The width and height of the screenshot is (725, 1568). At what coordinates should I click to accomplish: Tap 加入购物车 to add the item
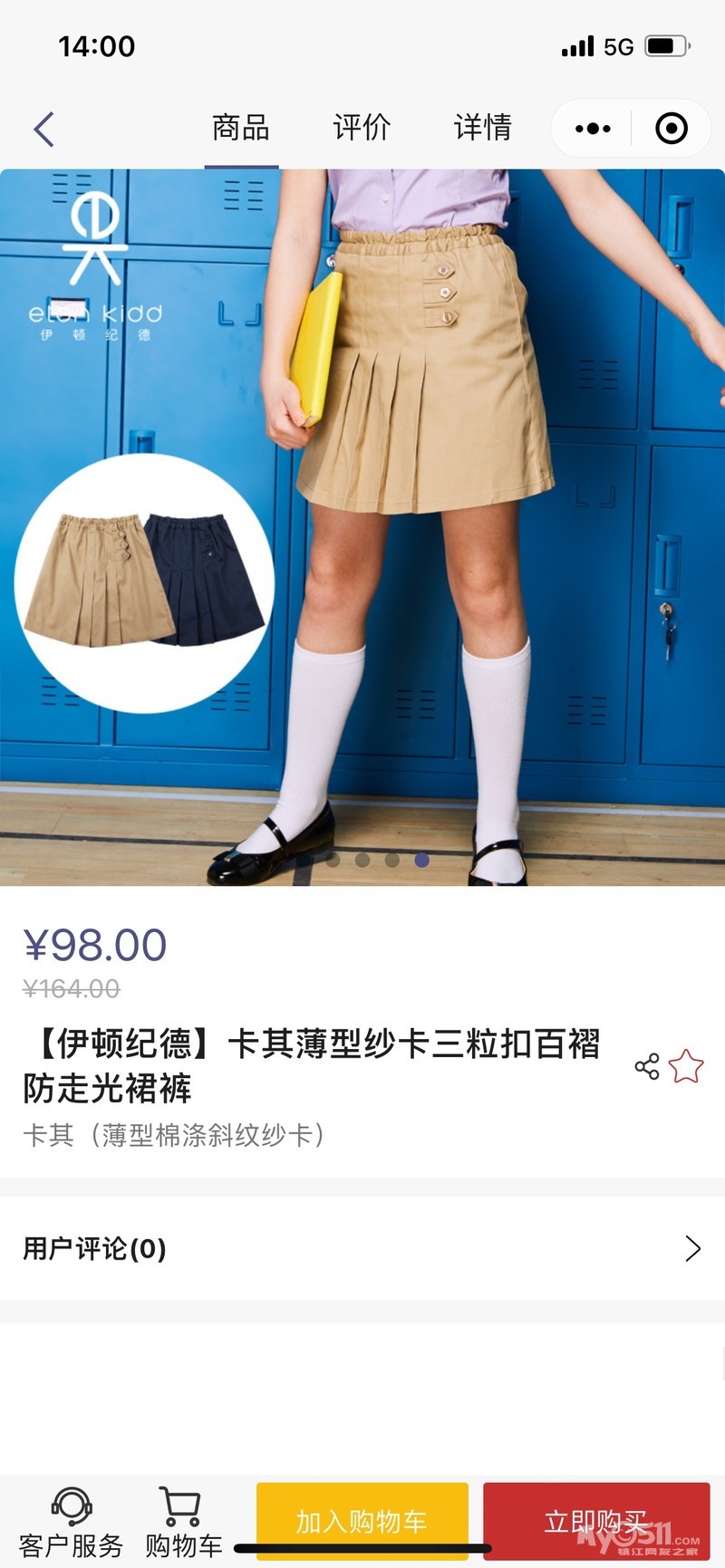362,1521
